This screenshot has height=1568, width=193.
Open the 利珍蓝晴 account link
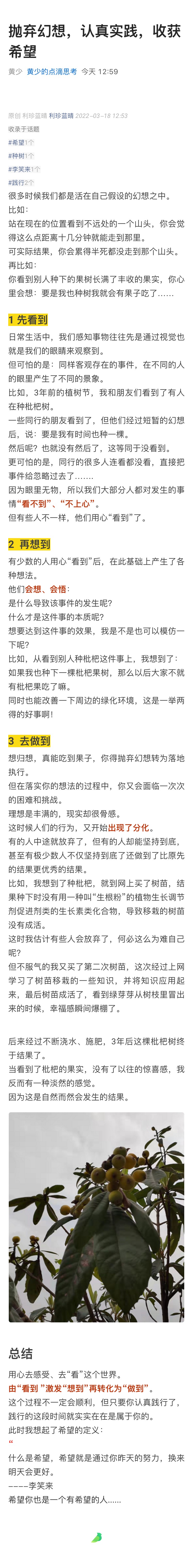[61, 116]
